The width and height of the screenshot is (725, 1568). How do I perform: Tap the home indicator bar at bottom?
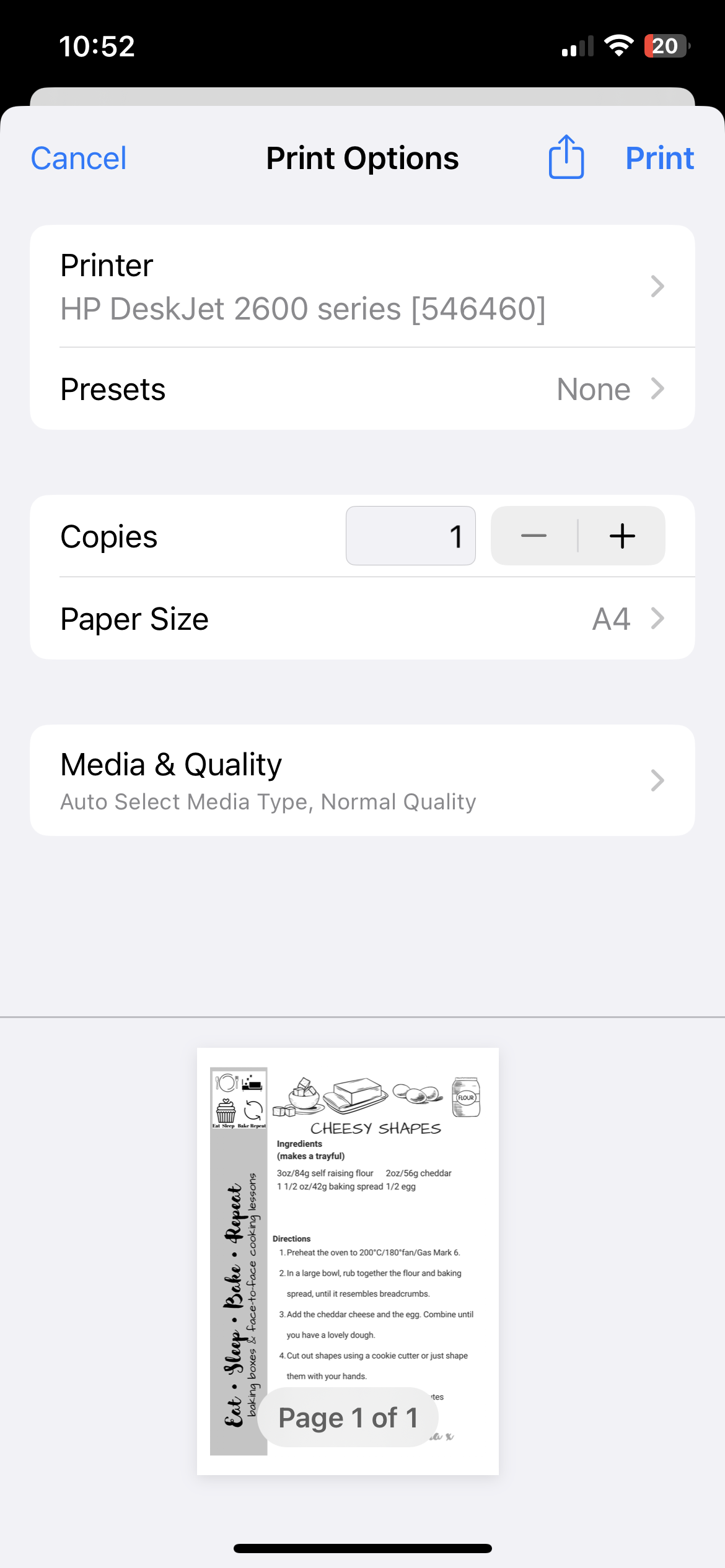tap(362, 1548)
